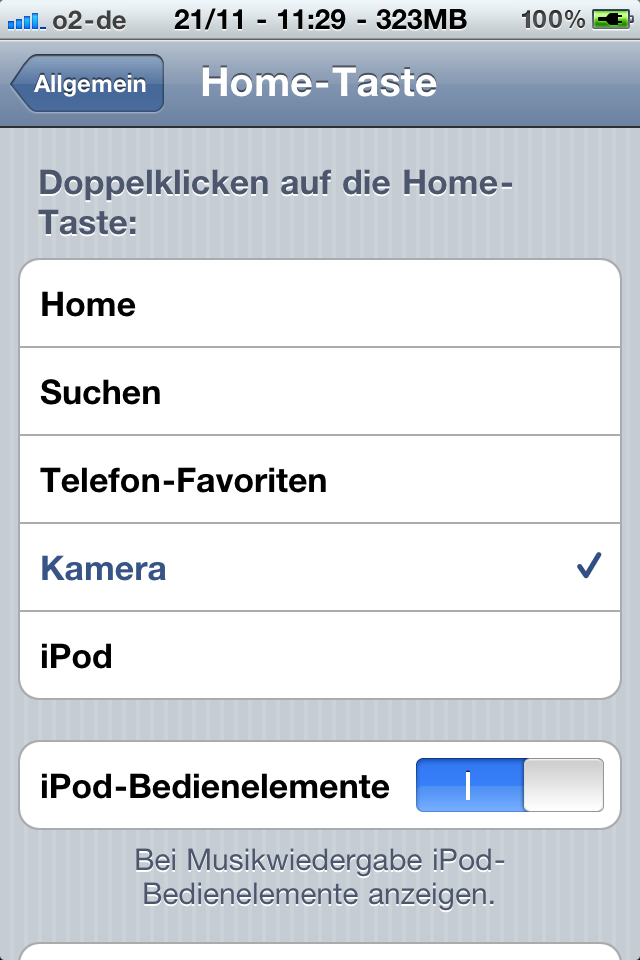The width and height of the screenshot is (640, 960).
Task: Go back to Allgemein settings
Action: coord(88,84)
